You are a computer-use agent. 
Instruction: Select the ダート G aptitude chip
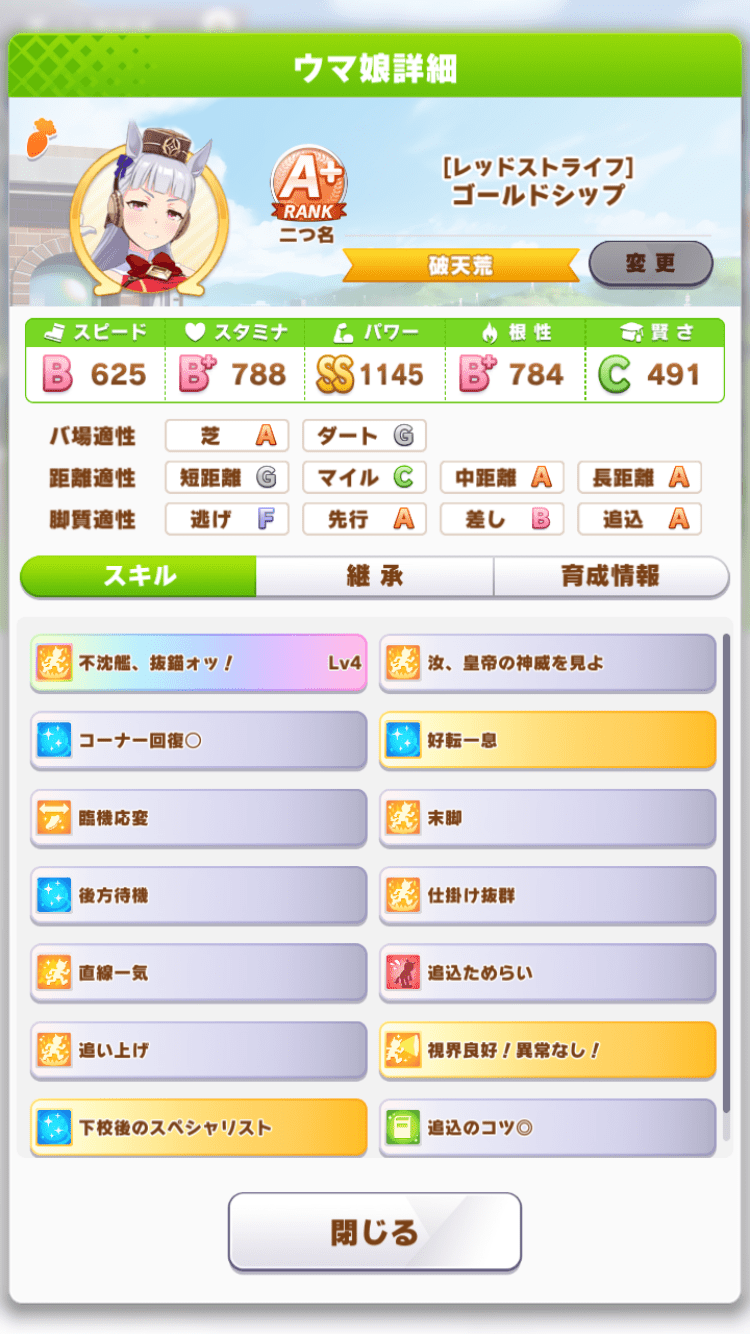(x=364, y=436)
